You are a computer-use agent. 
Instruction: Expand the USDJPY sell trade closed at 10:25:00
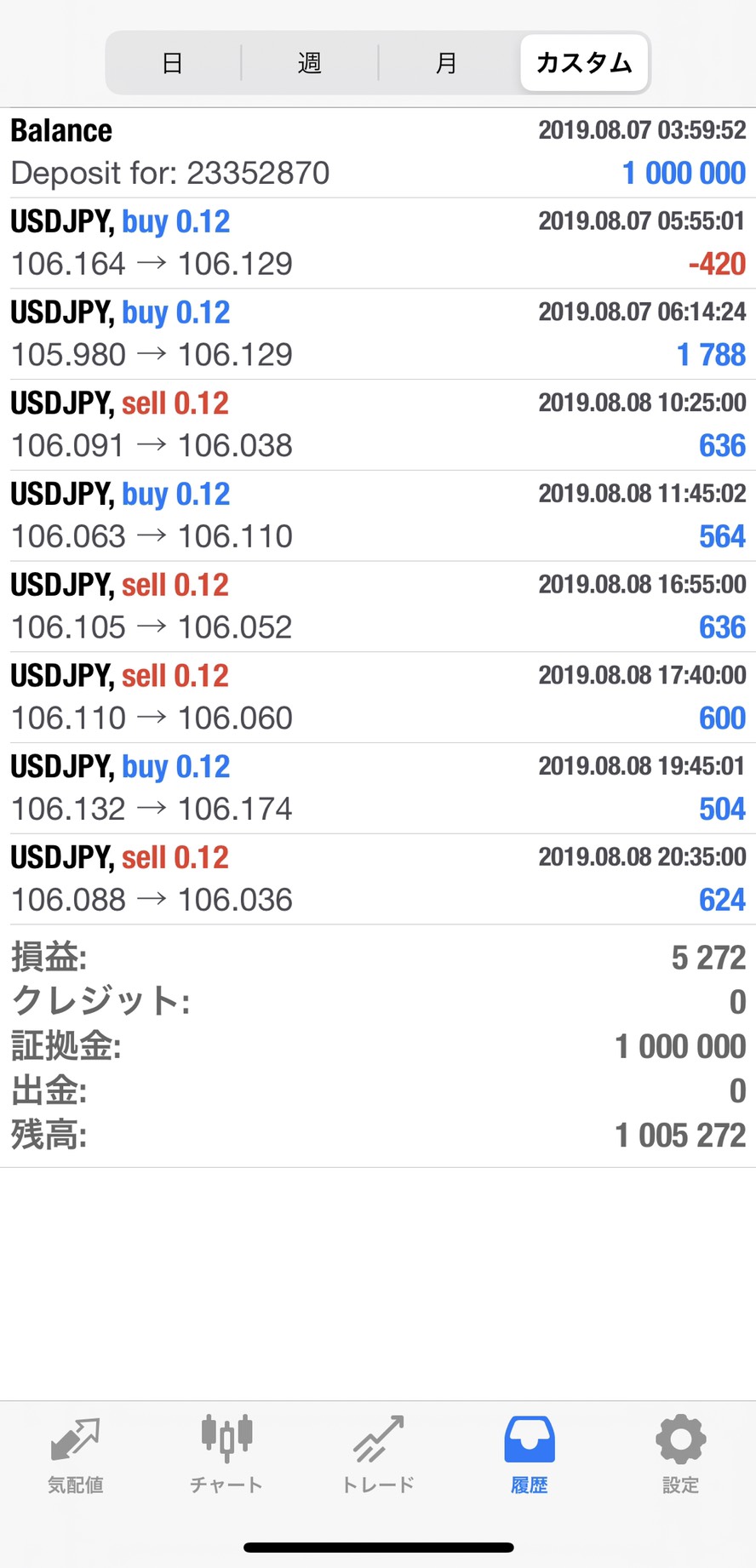pyautogui.click(x=378, y=426)
